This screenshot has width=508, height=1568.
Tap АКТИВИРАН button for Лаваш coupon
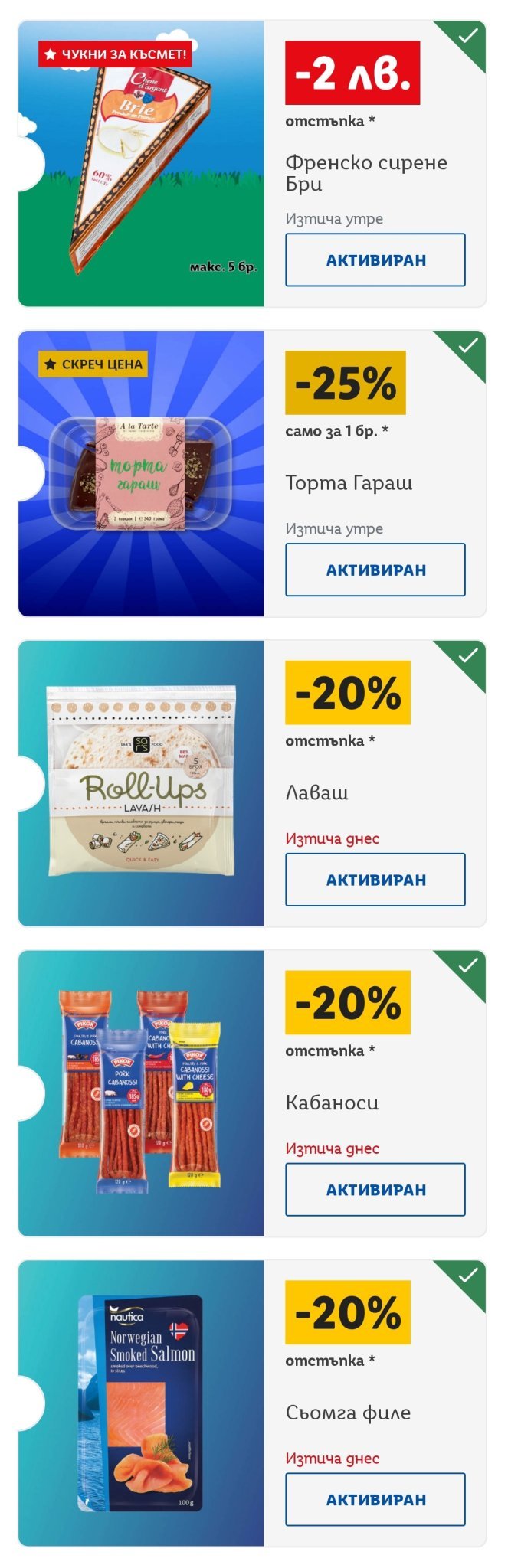click(375, 880)
